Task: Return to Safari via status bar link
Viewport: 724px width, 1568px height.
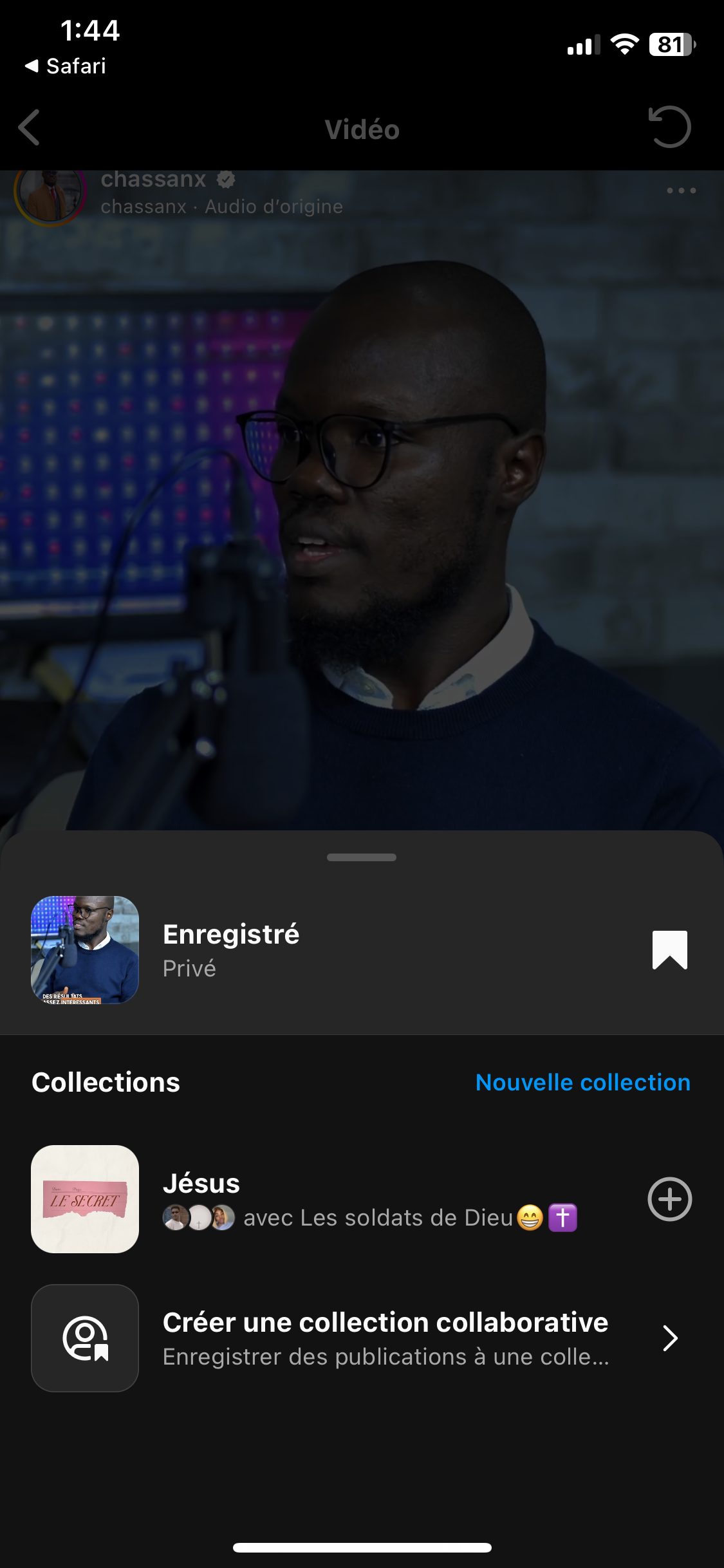Action: tap(66, 66)
